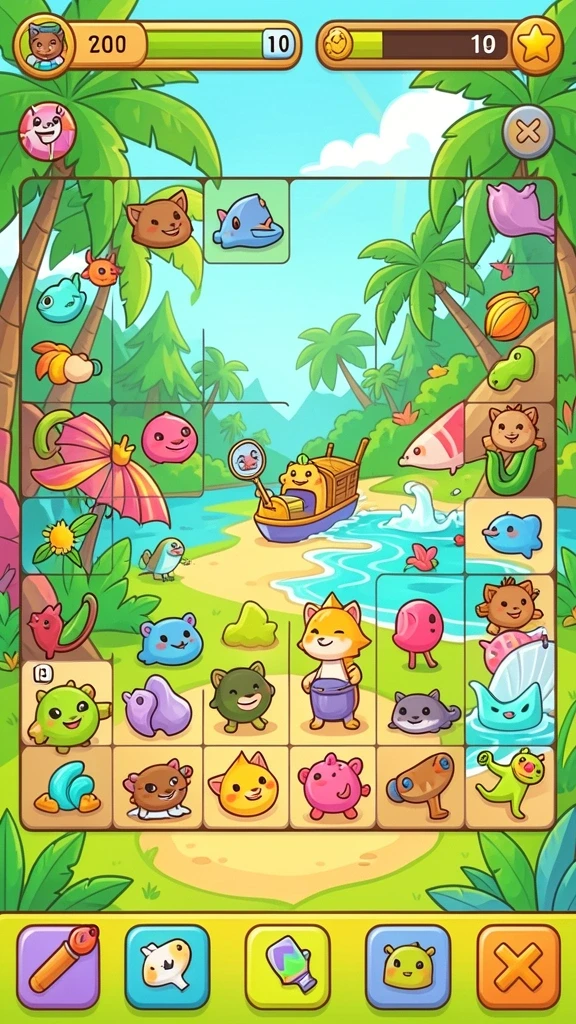The image size is (576, 1024).
Task: Use the purple wand booster
Action: pos(59,967)
